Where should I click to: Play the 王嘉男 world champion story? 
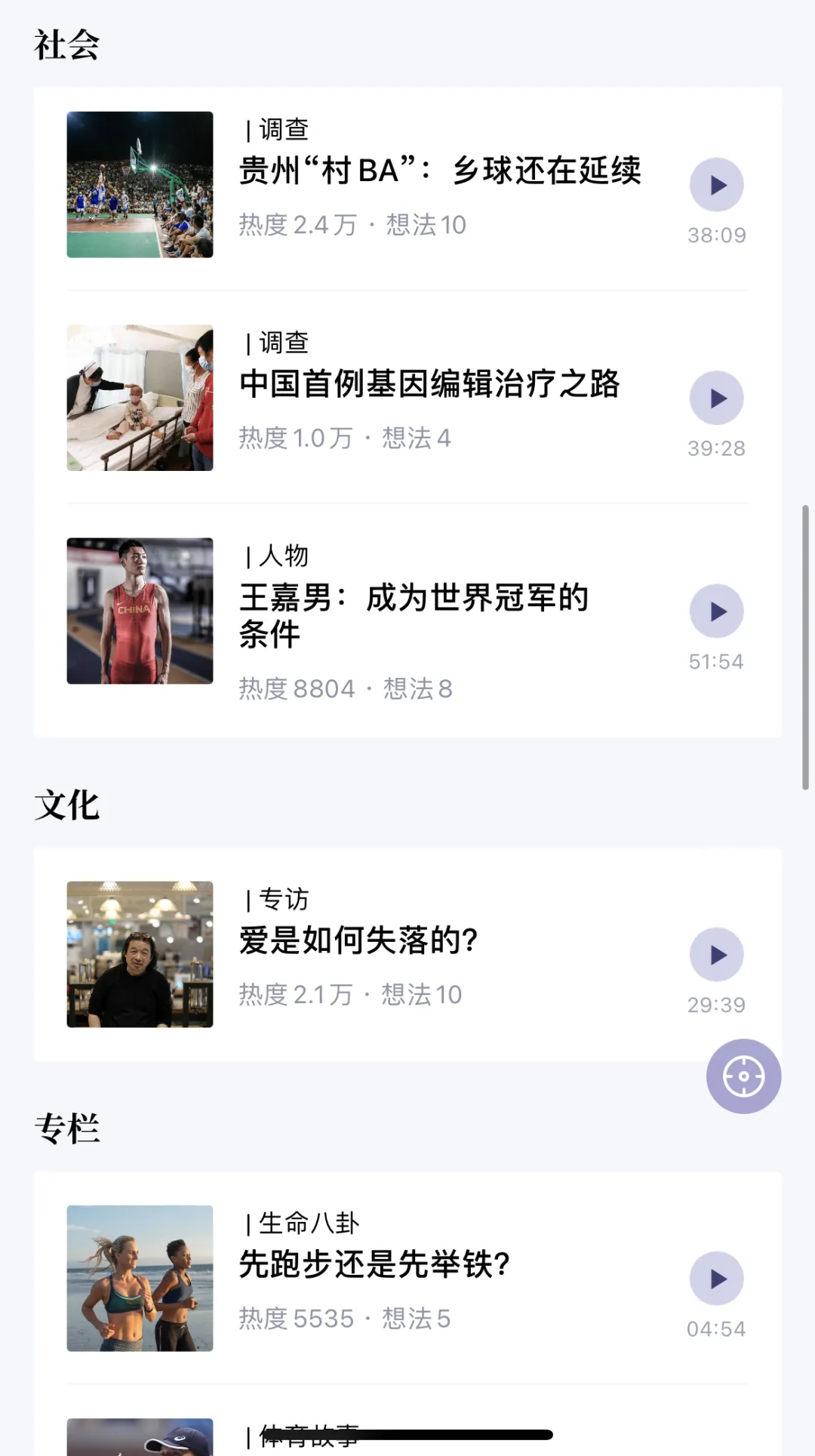click(716, 611)
